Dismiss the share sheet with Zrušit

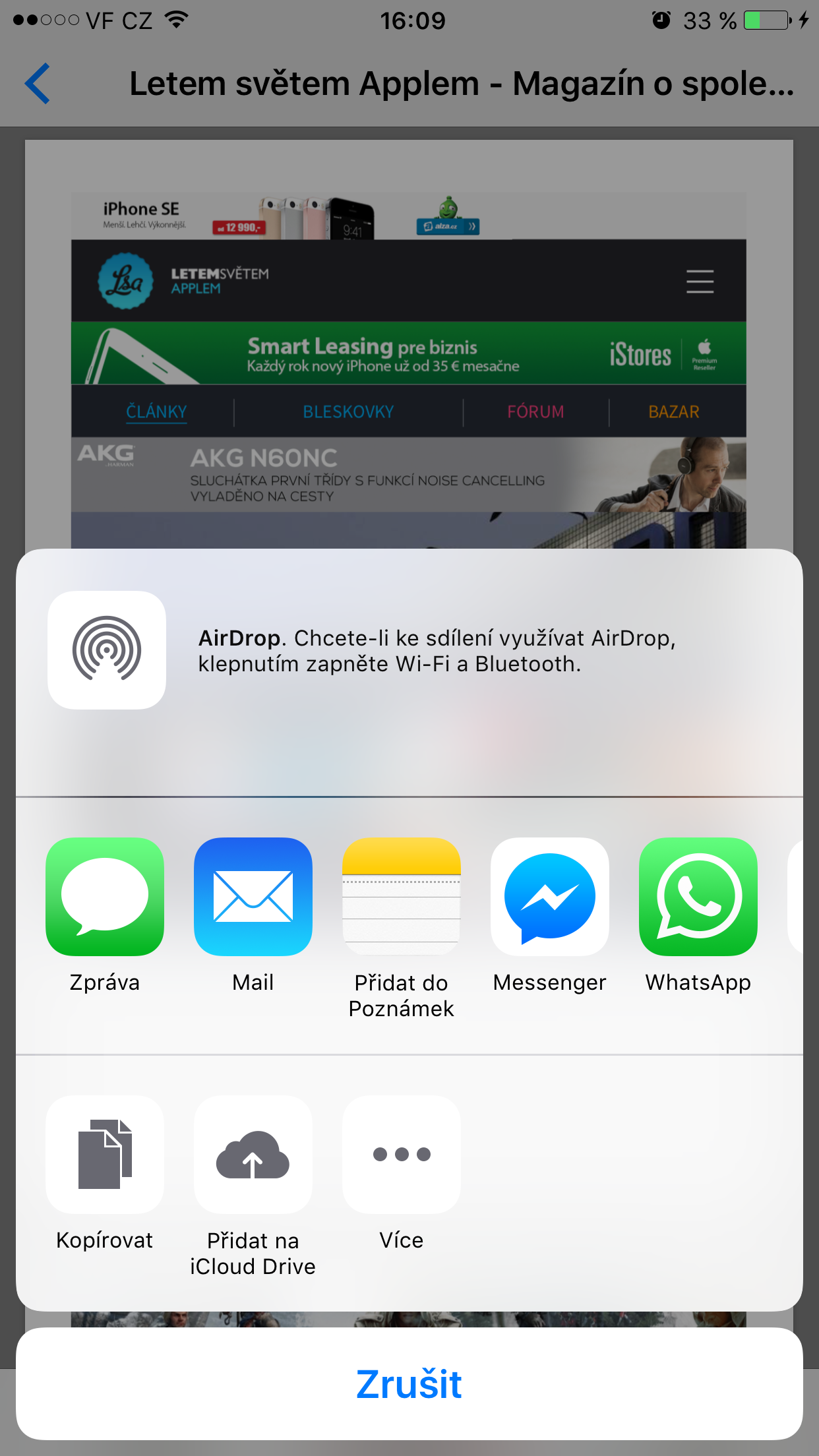pyautogui.click(x=409, y=1383)
